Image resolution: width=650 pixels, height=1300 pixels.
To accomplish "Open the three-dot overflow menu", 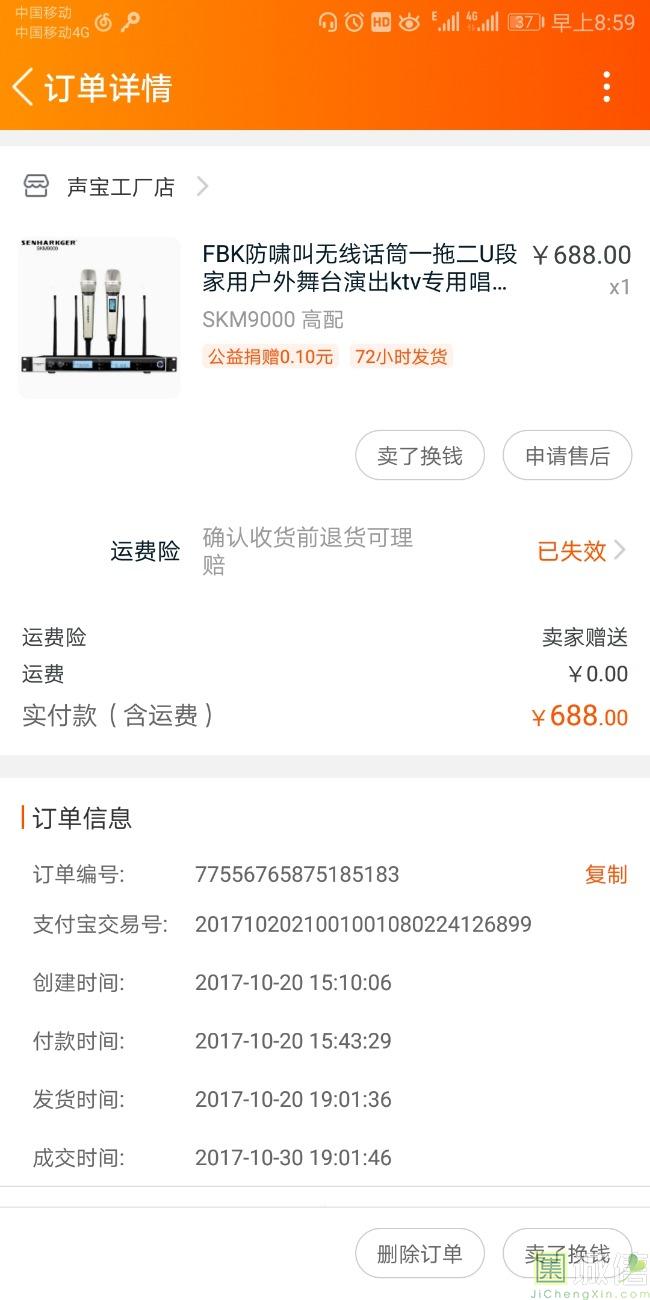I will pyautogui.click(x=606, y=87).
